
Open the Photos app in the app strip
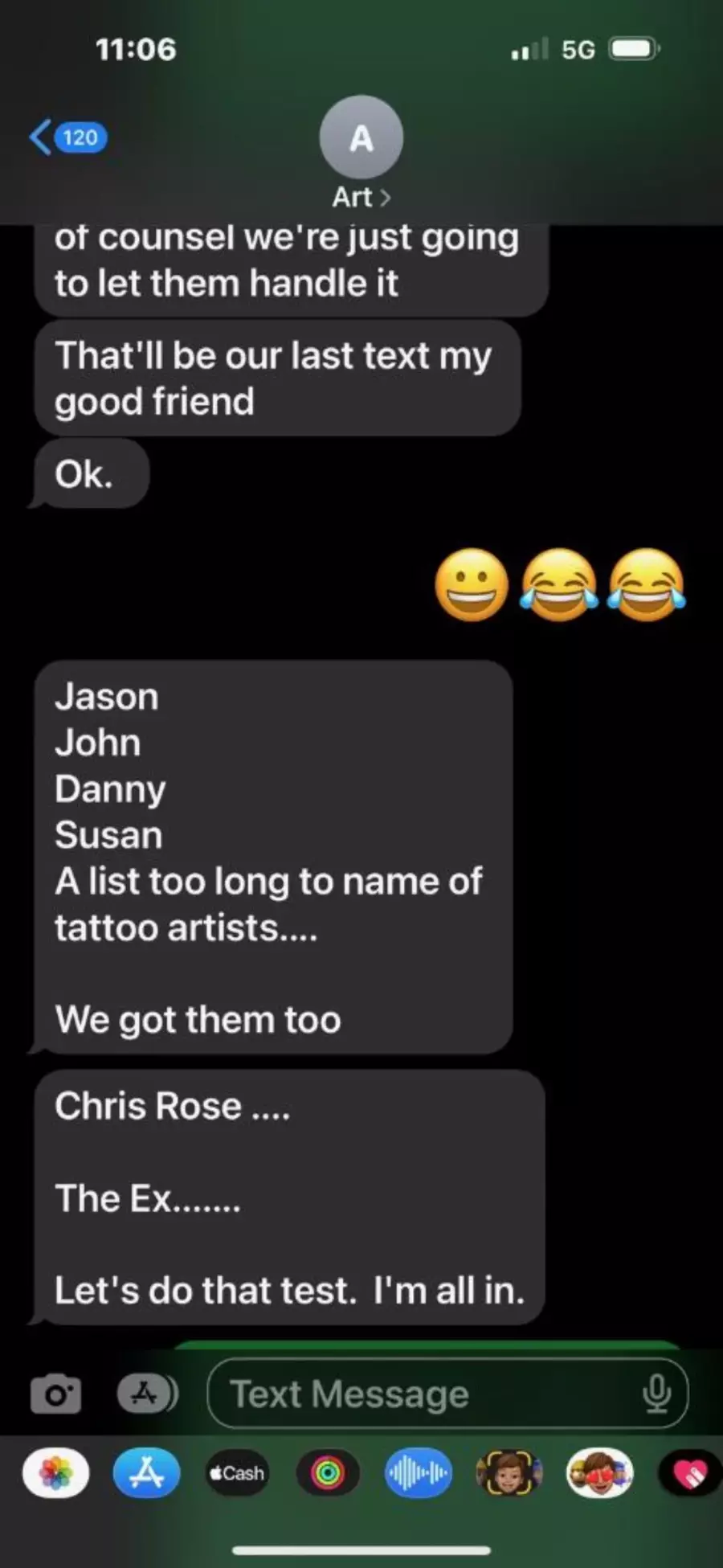55,1473
